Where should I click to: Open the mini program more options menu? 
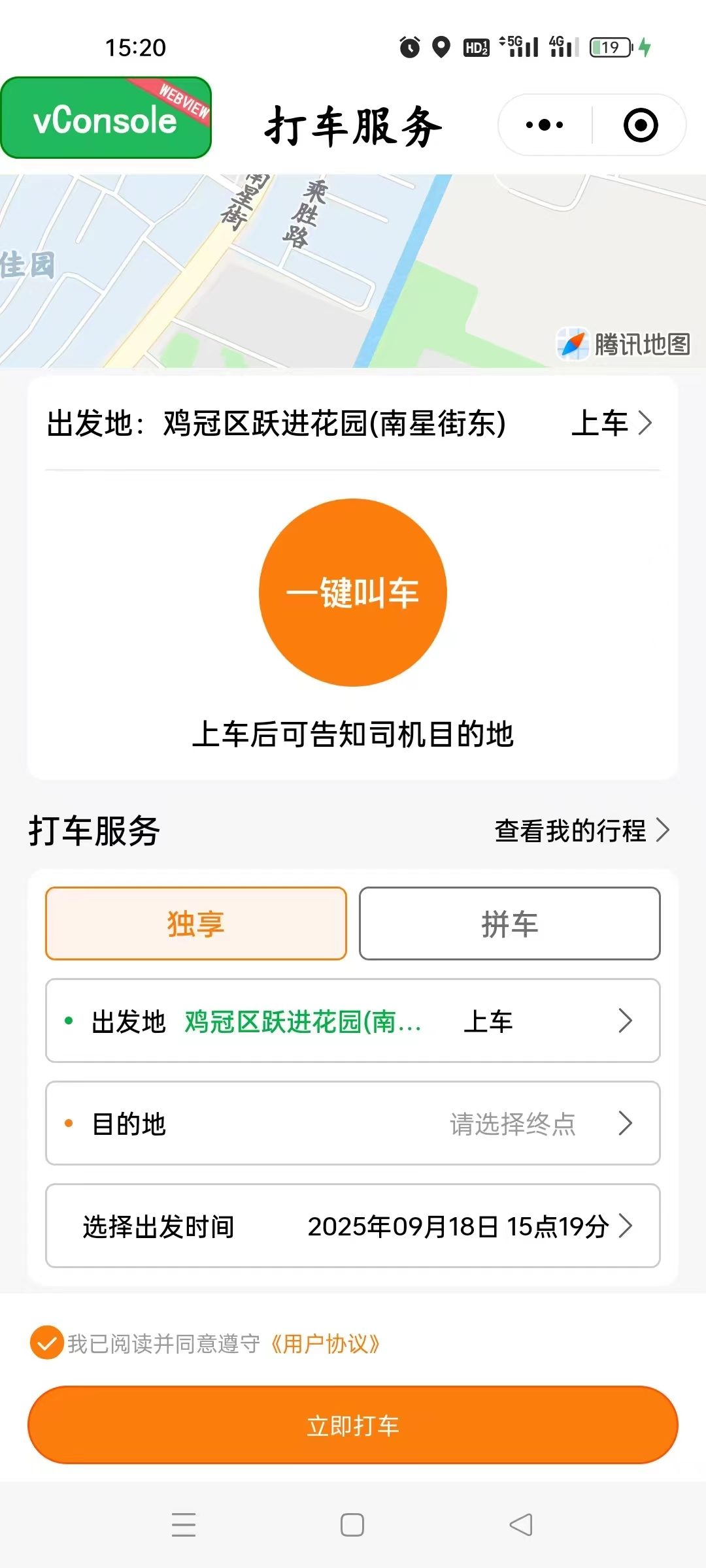(545, 125)
